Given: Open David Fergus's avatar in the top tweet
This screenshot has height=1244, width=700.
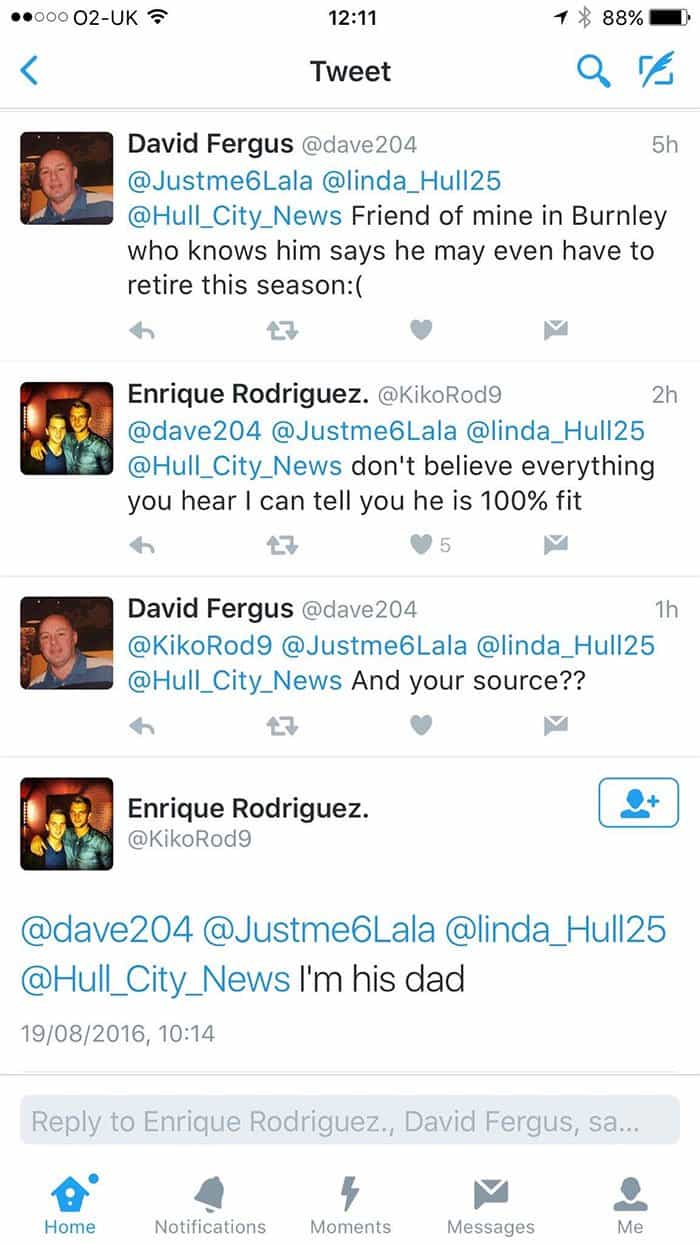Looking at the screenshot, I should (67, 178).
